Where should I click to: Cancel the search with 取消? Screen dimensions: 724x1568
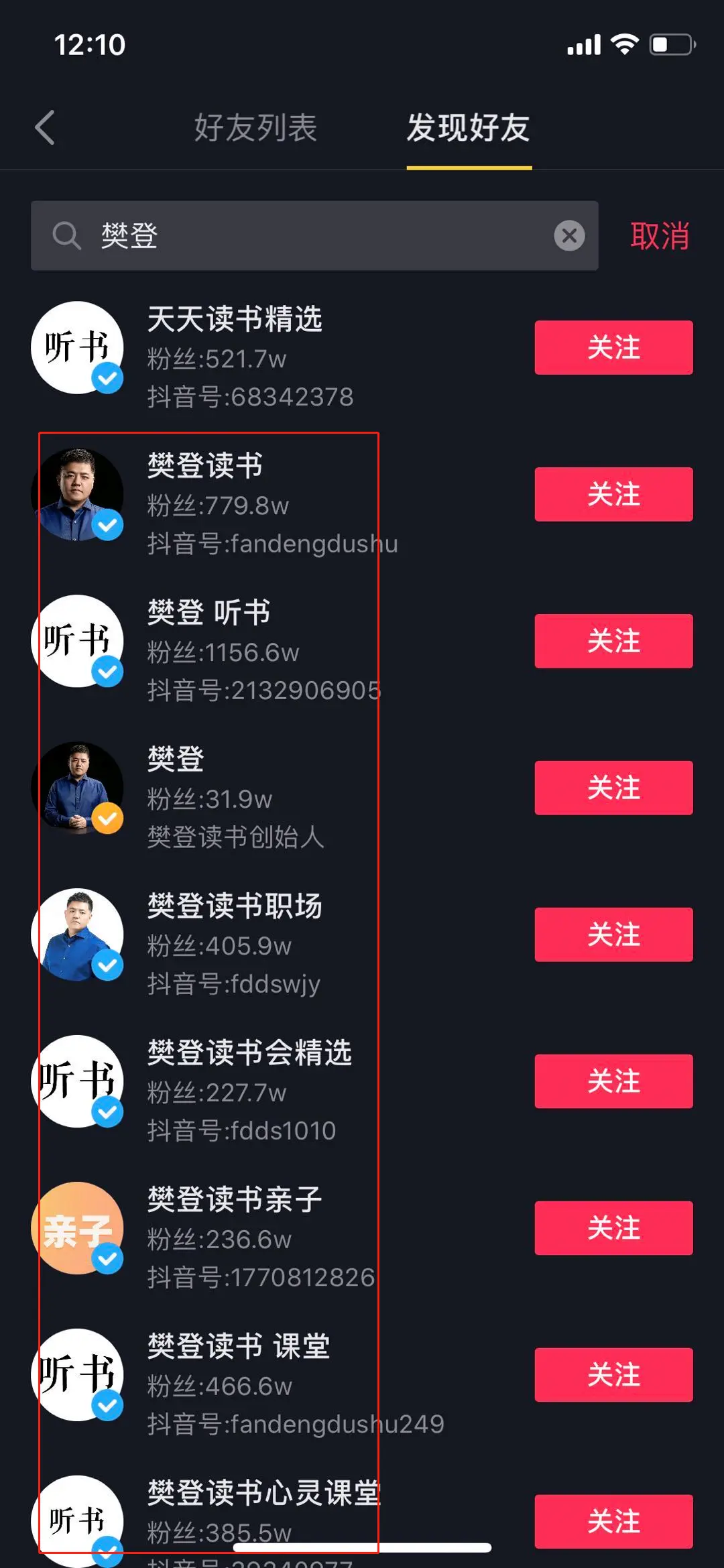[660, 236]
